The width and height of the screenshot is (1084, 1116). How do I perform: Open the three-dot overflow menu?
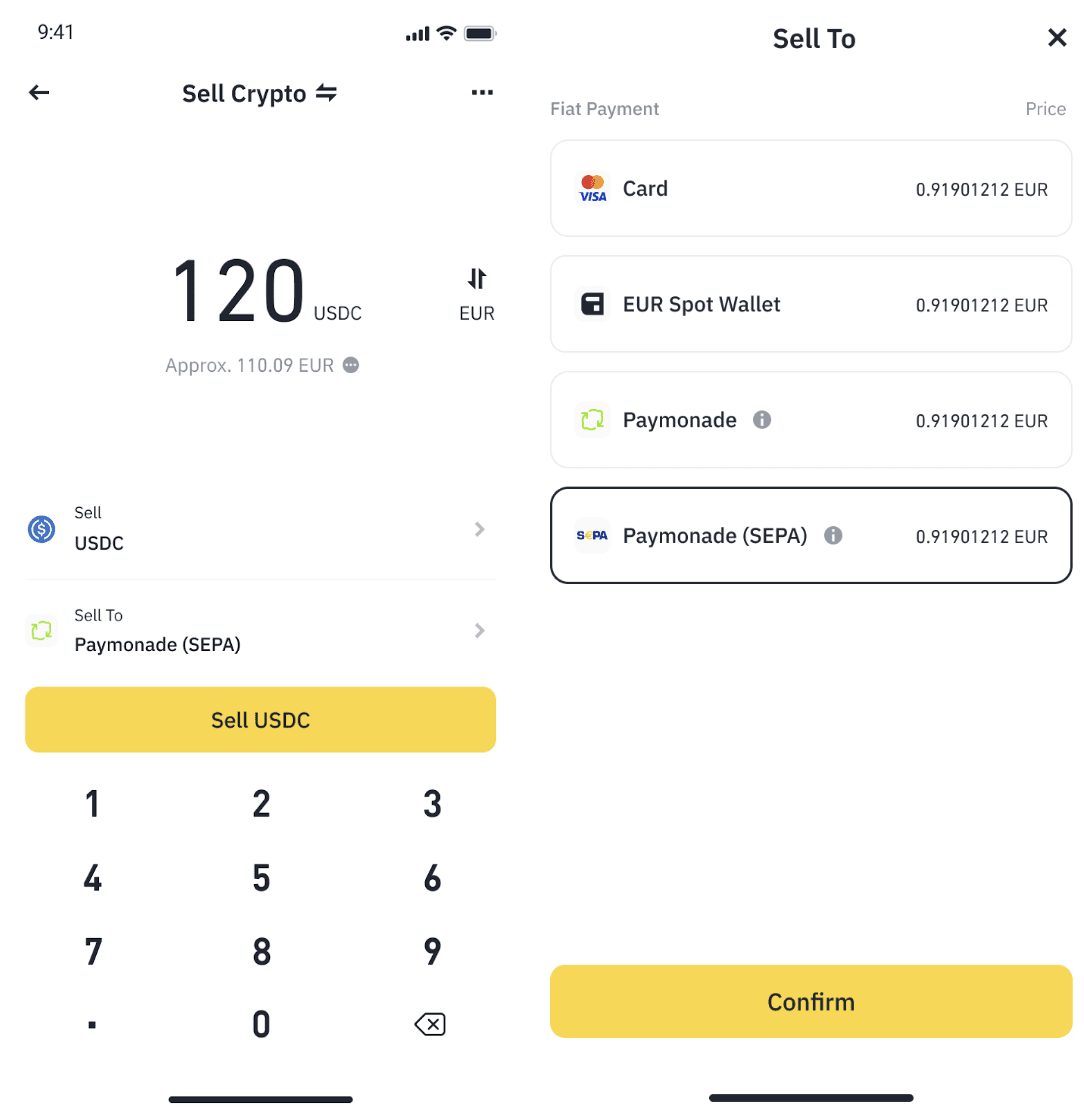[x=482, y=93]
